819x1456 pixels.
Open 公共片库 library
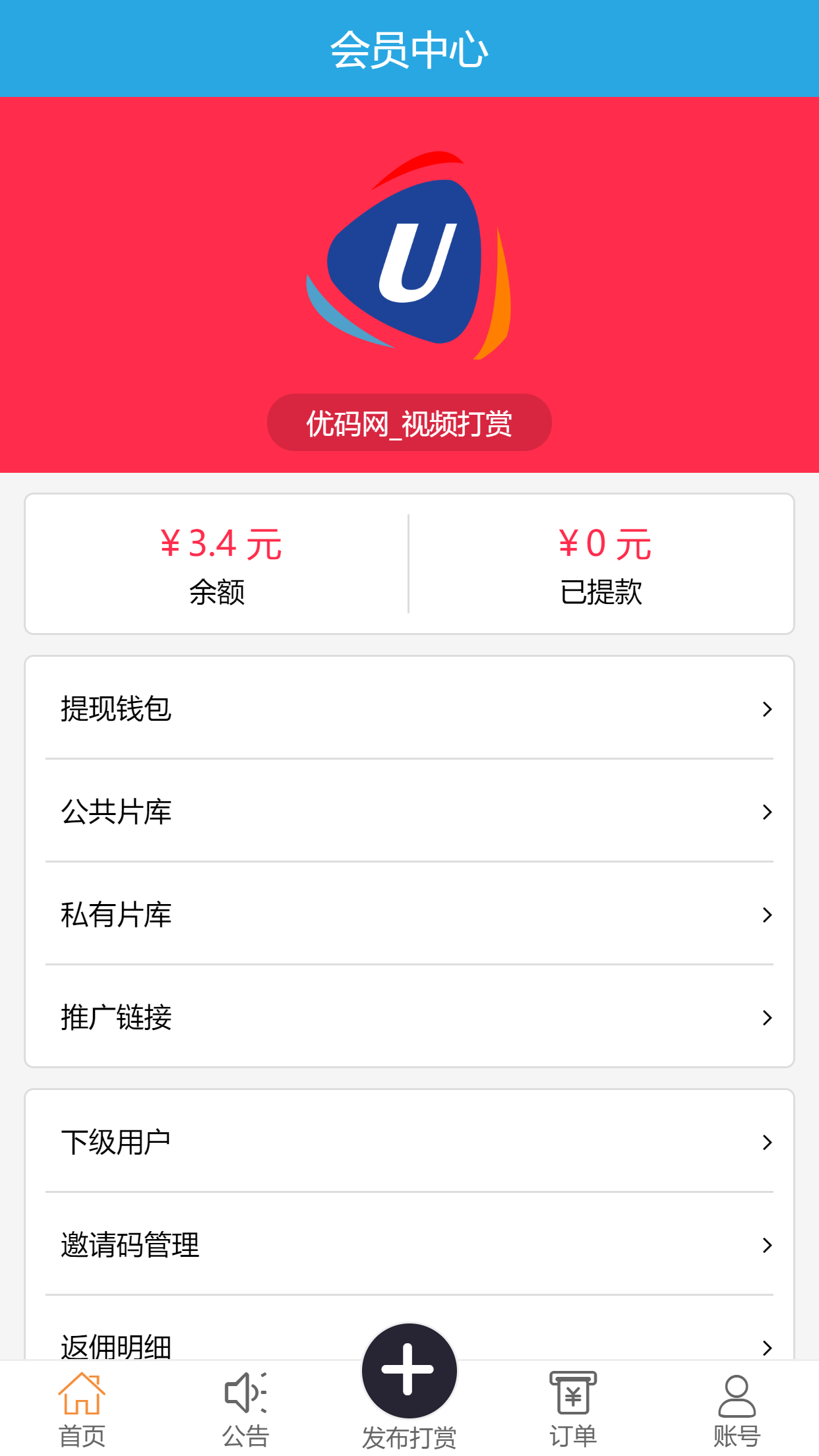(409, 811)
